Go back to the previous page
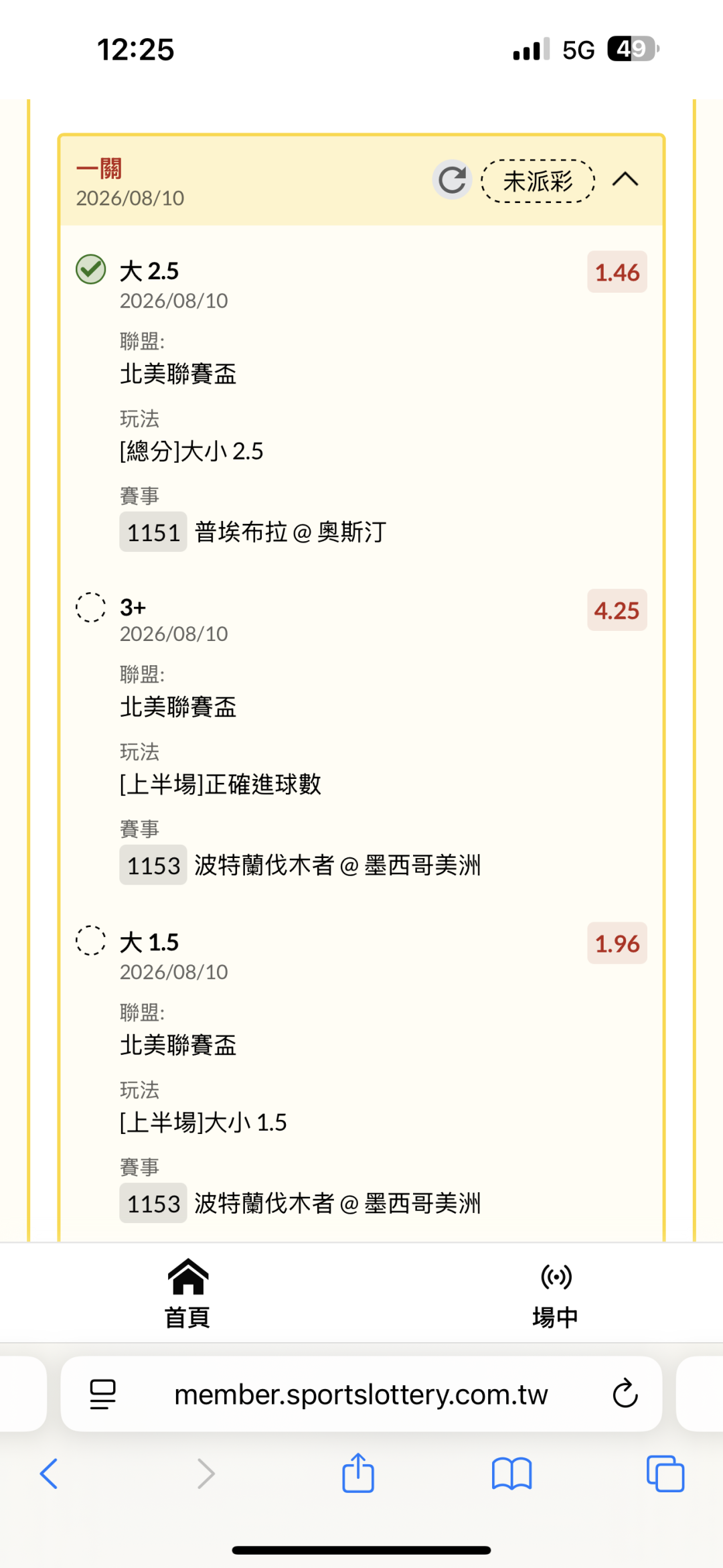The height and width of the screenshot is (1568, 723). (49, 1473)
